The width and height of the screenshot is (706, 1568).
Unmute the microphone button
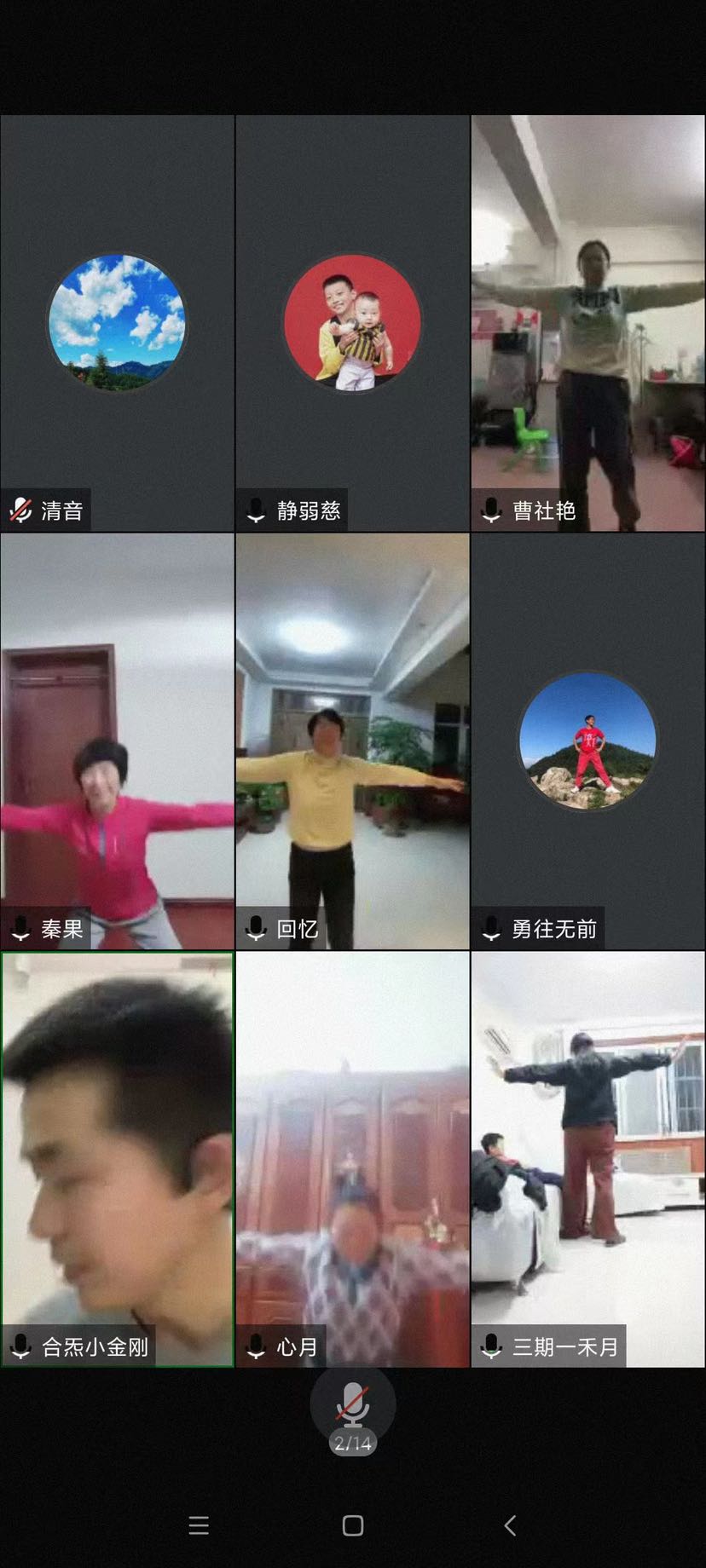pos(352,1405)
